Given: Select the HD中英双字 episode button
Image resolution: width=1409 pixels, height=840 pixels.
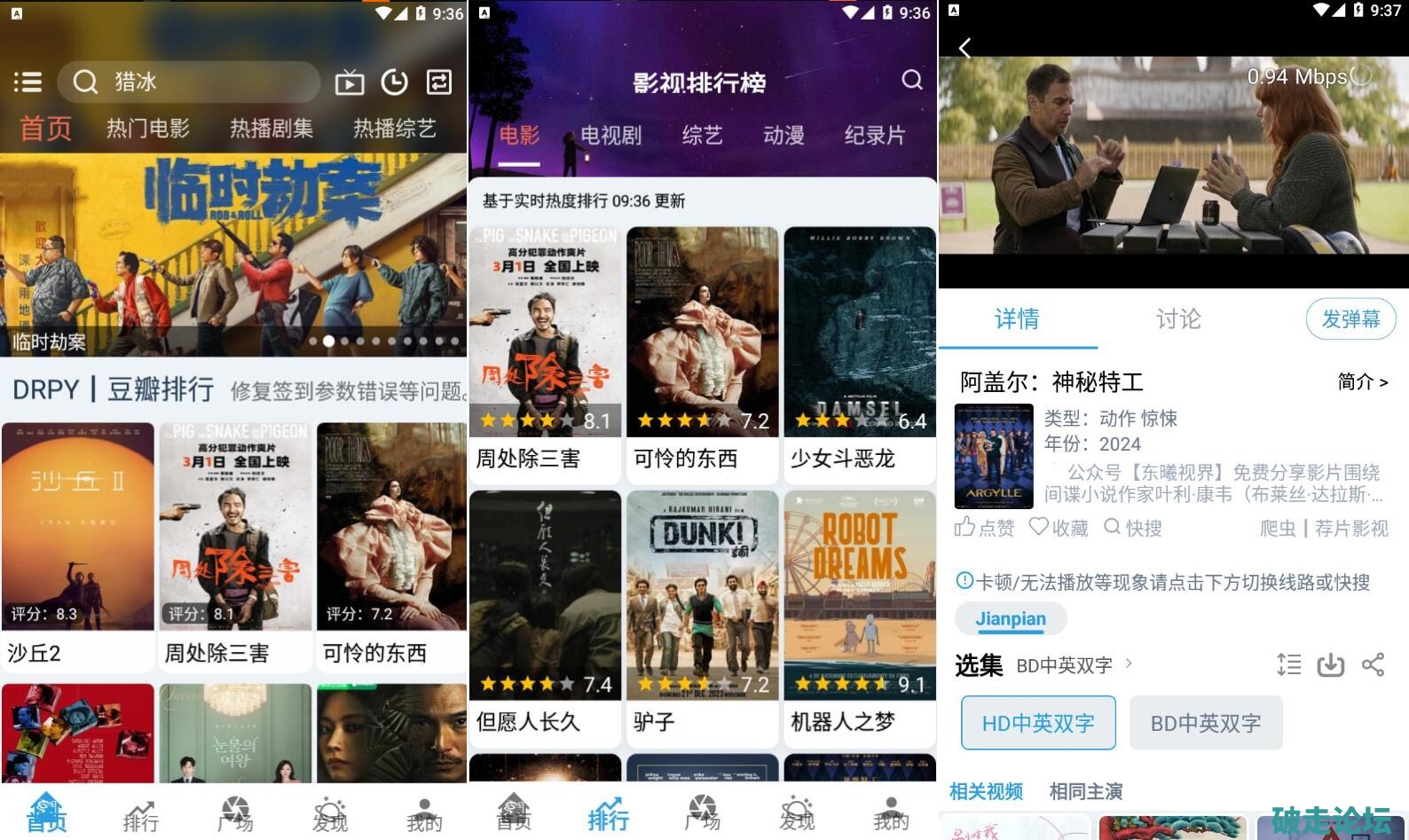Looking at the screenshot, I should coord(1038,723).
